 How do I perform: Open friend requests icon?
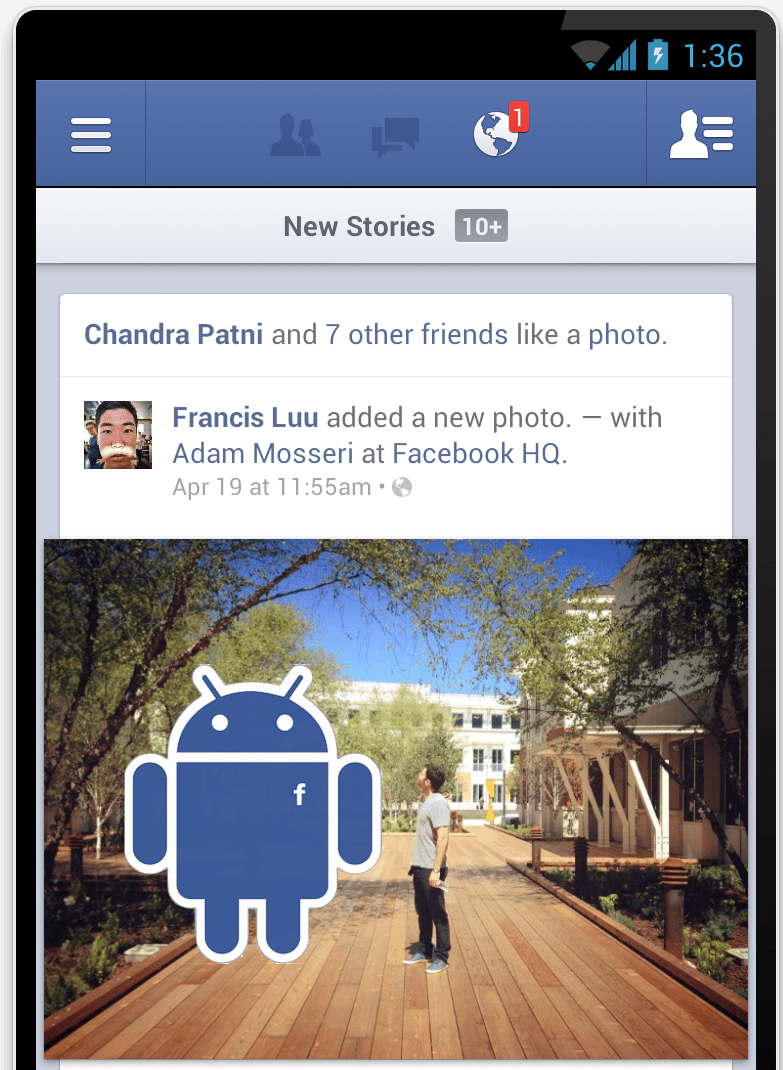(x=295, y=135)
